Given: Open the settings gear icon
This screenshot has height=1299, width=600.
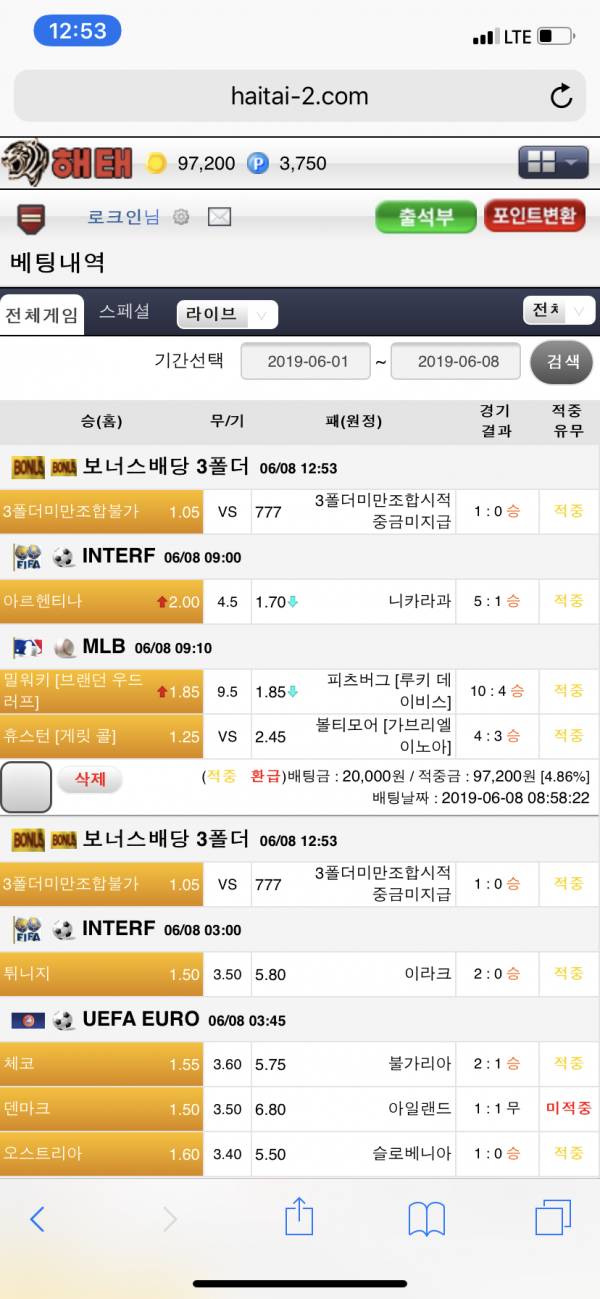Looking at the screenshot, I should 181,217.
